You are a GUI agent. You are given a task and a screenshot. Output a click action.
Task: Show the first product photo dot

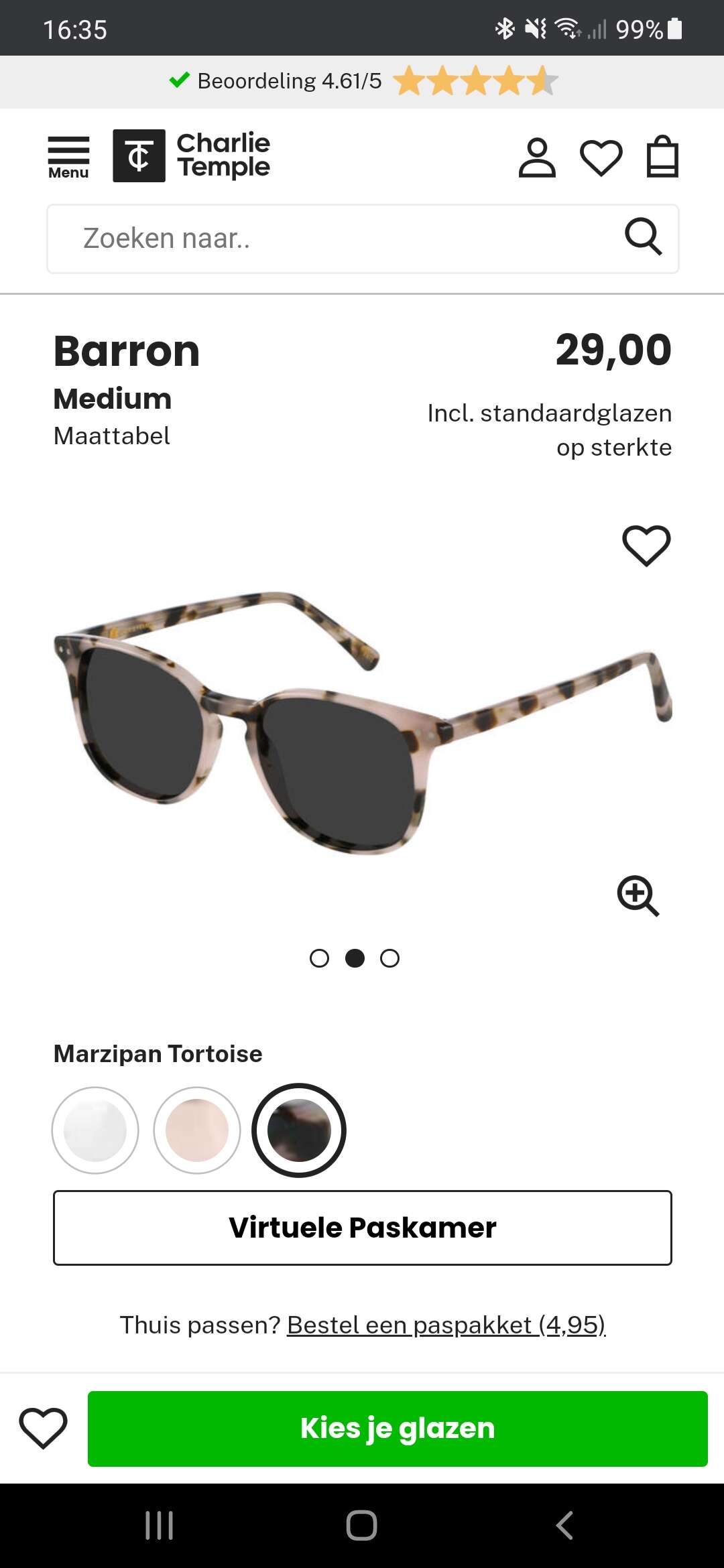tap(320, 958)
